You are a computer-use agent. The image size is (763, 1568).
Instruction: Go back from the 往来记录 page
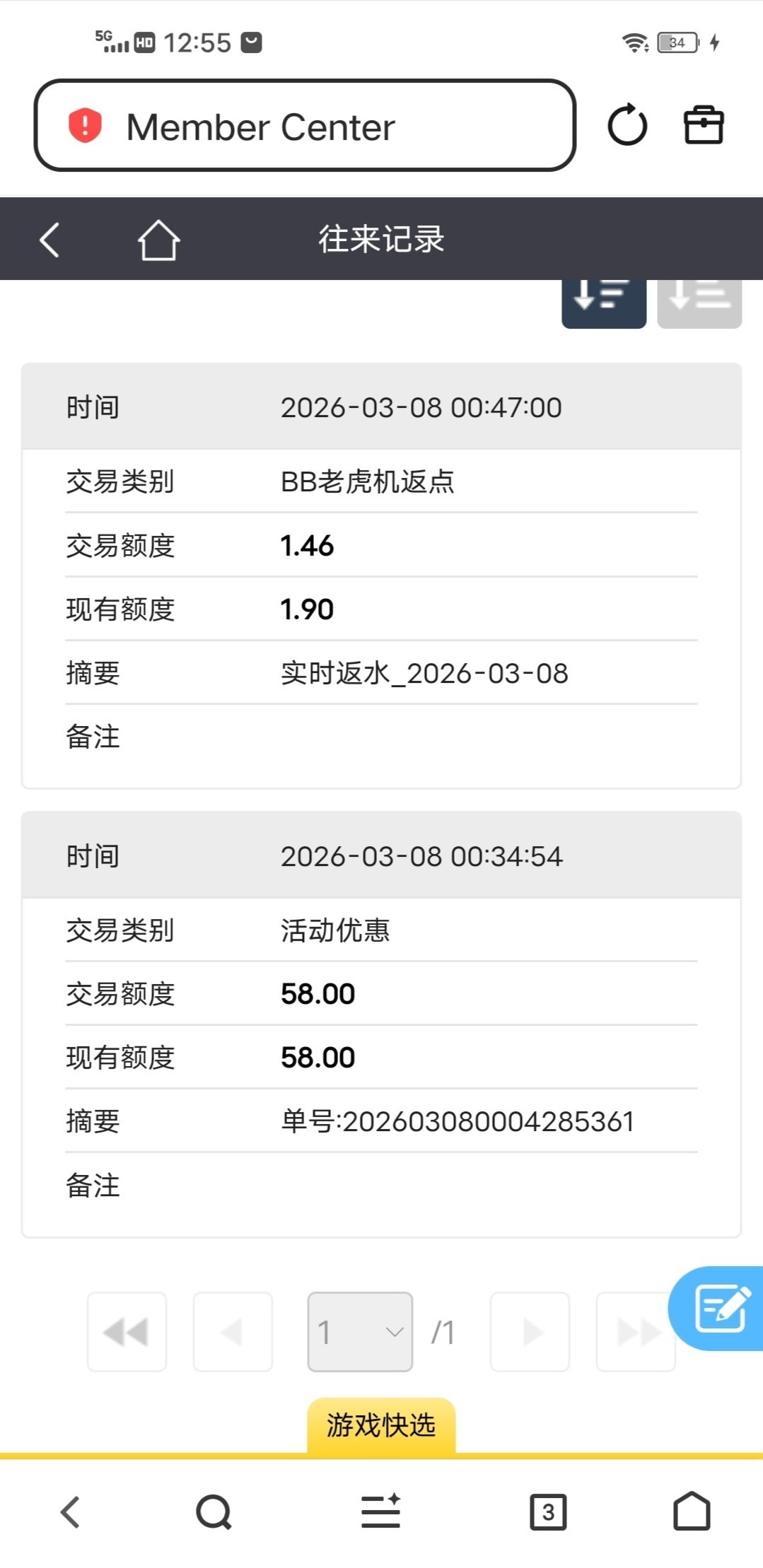point(49,240)
